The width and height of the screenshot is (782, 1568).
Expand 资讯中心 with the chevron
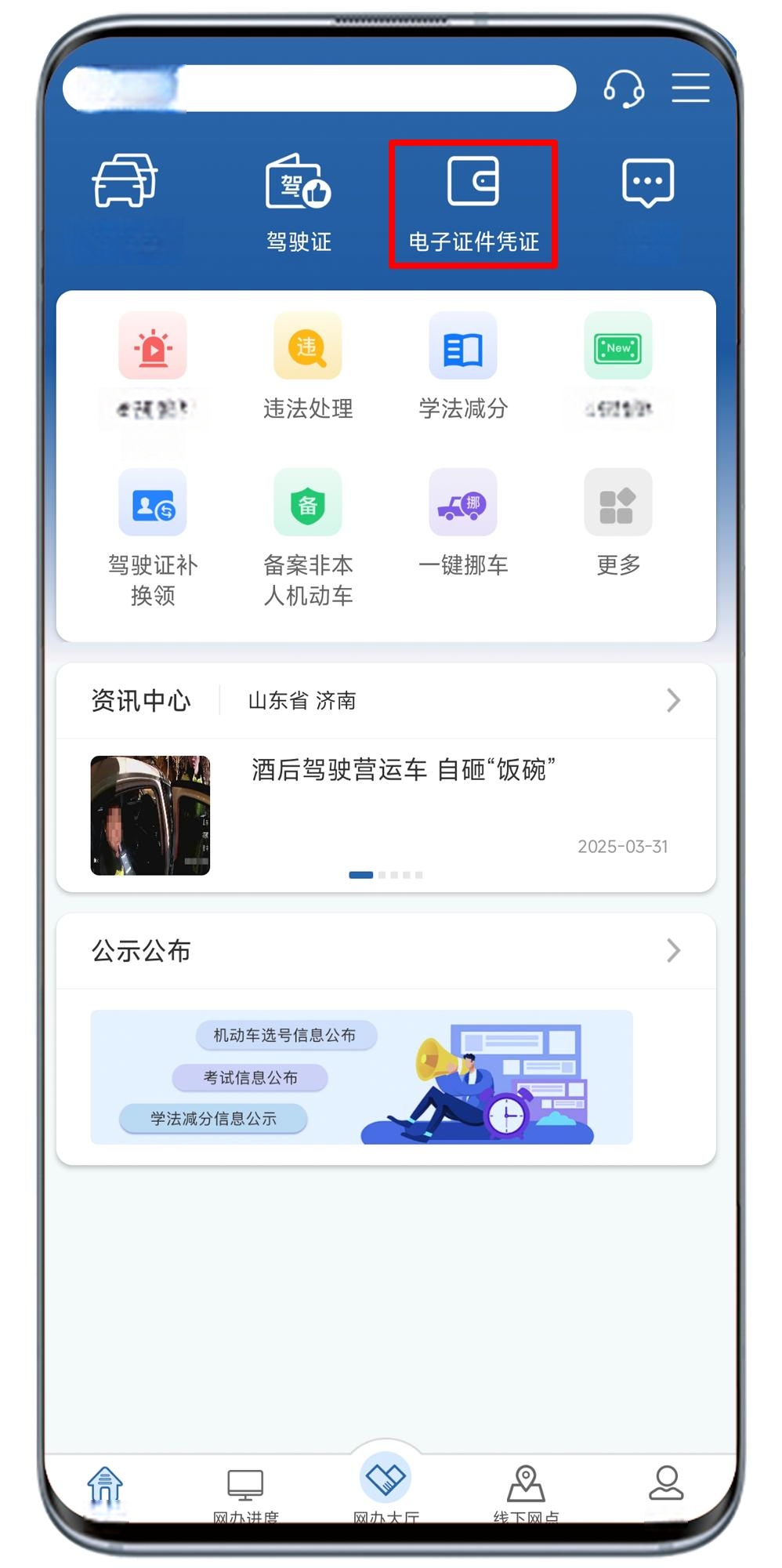coord(673,700)
